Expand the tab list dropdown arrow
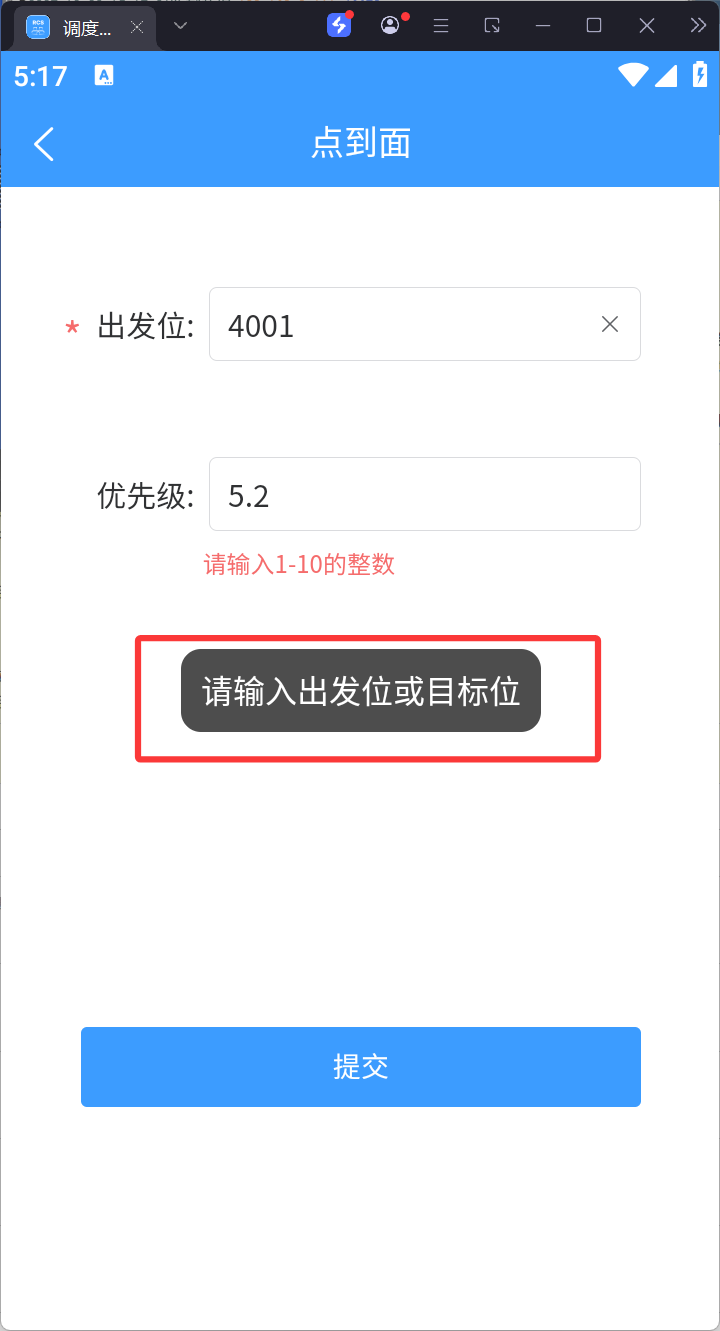720x1331 pixels. (180, 26)
